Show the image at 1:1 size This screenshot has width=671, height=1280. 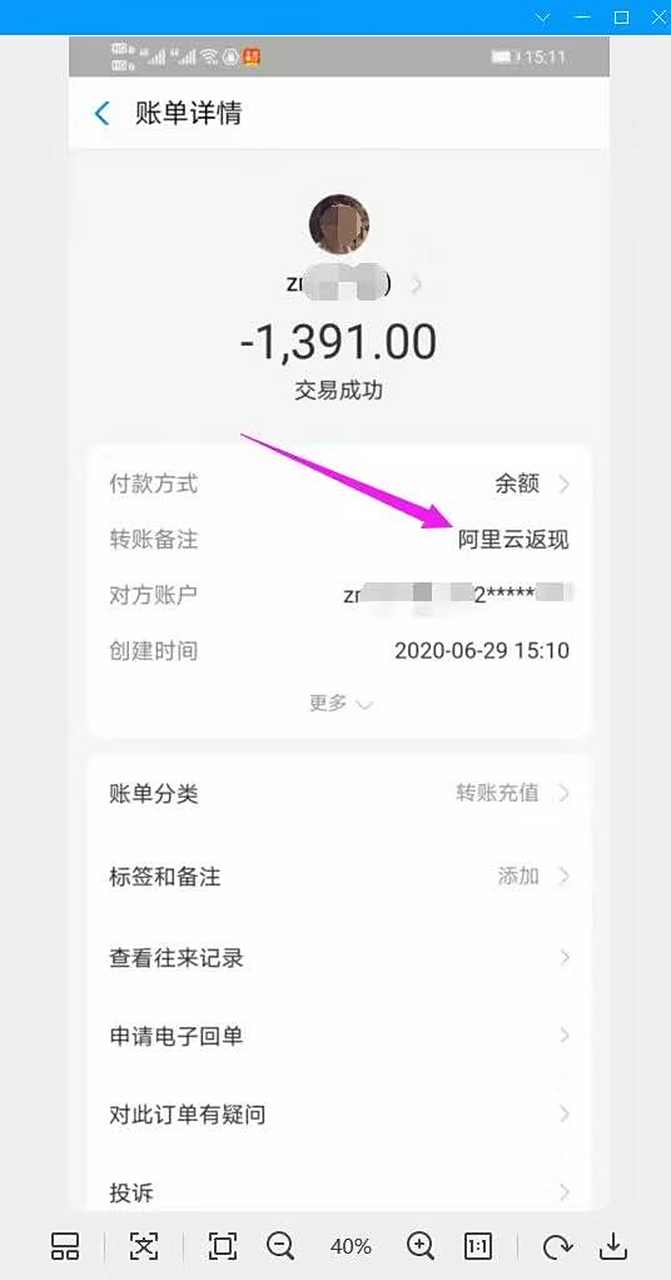478,1246
